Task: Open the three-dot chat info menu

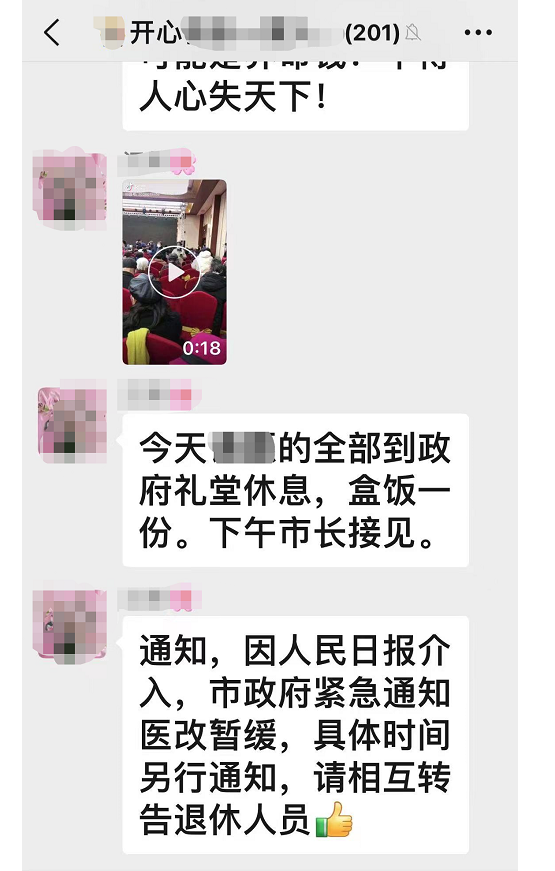Action: (x=478, y=33)
